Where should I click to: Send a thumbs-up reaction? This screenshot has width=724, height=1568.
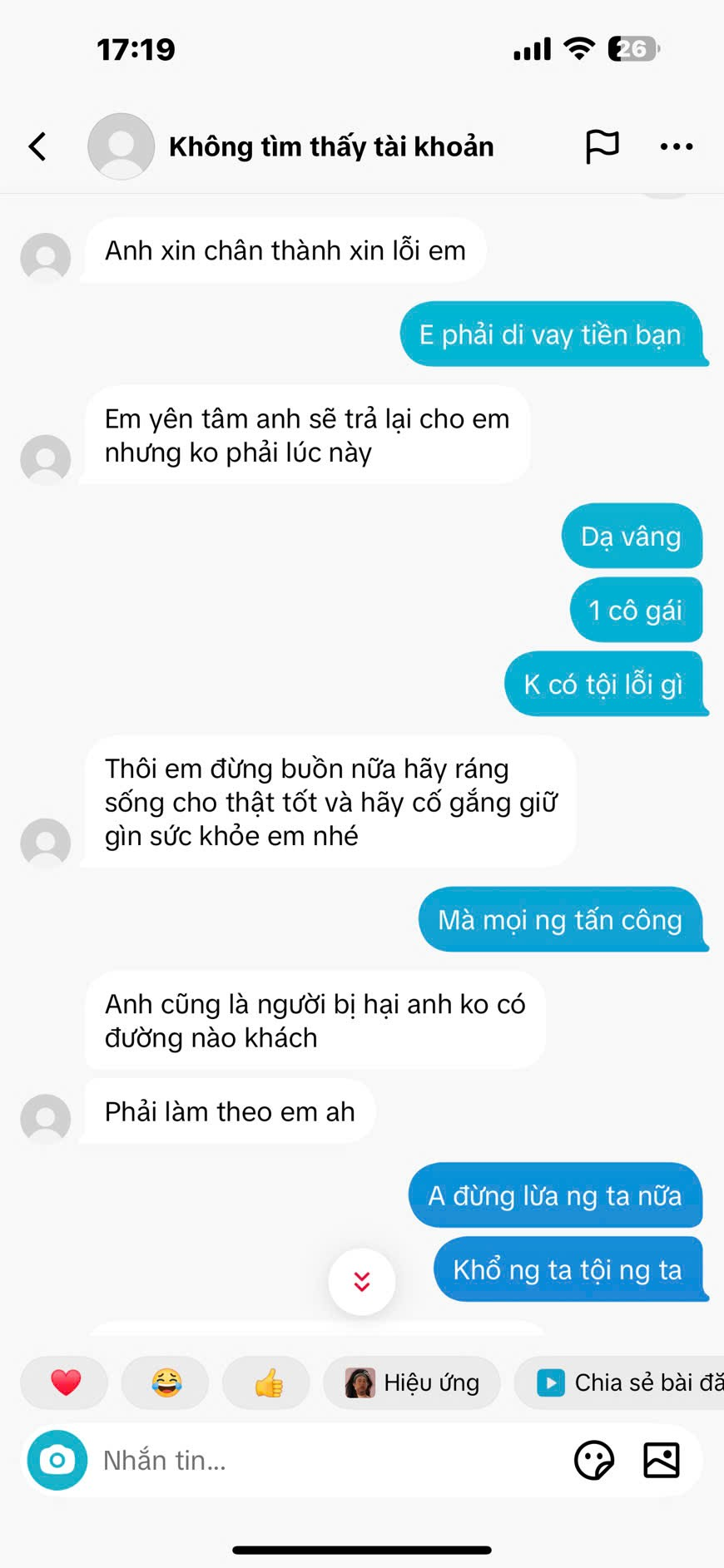[268, 1383]
